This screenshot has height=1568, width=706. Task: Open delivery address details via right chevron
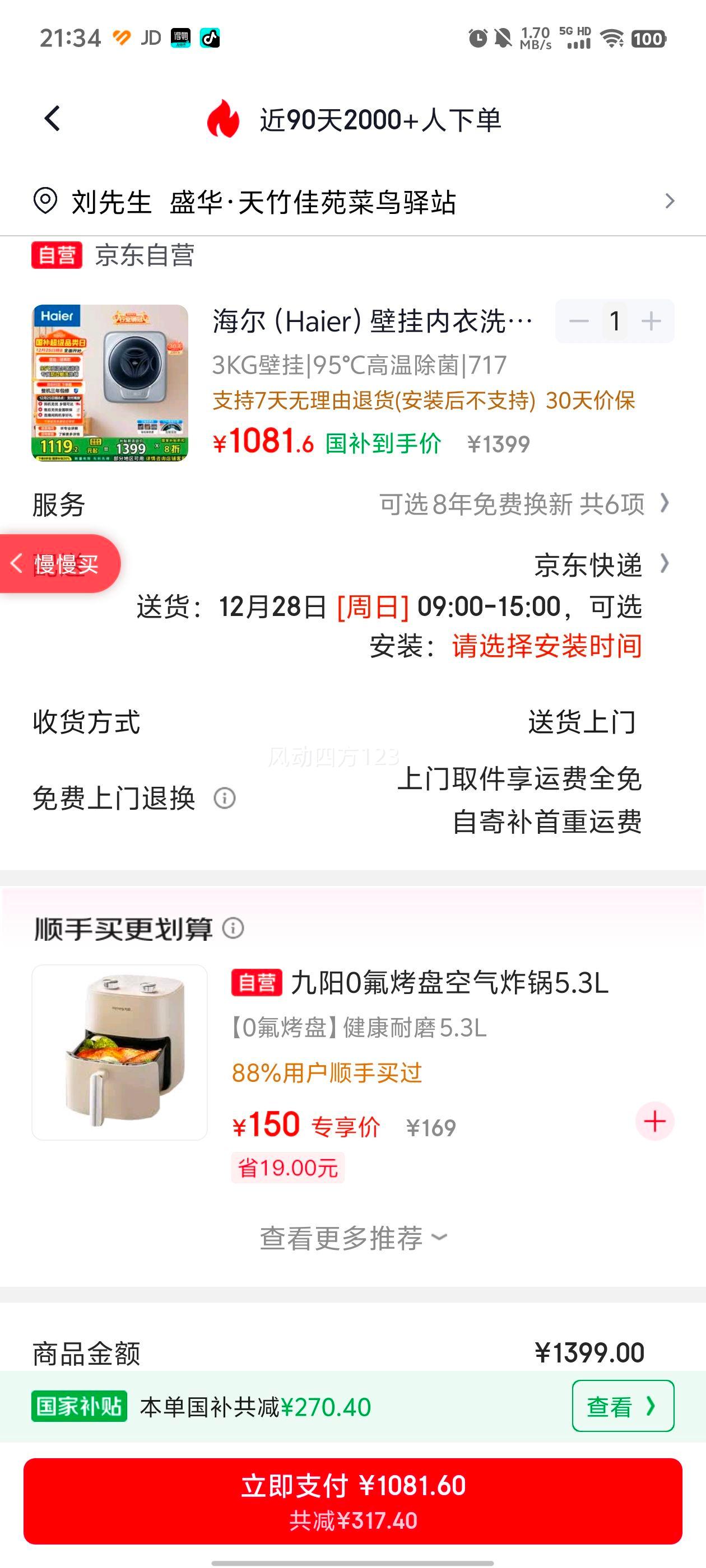point(670,201)
